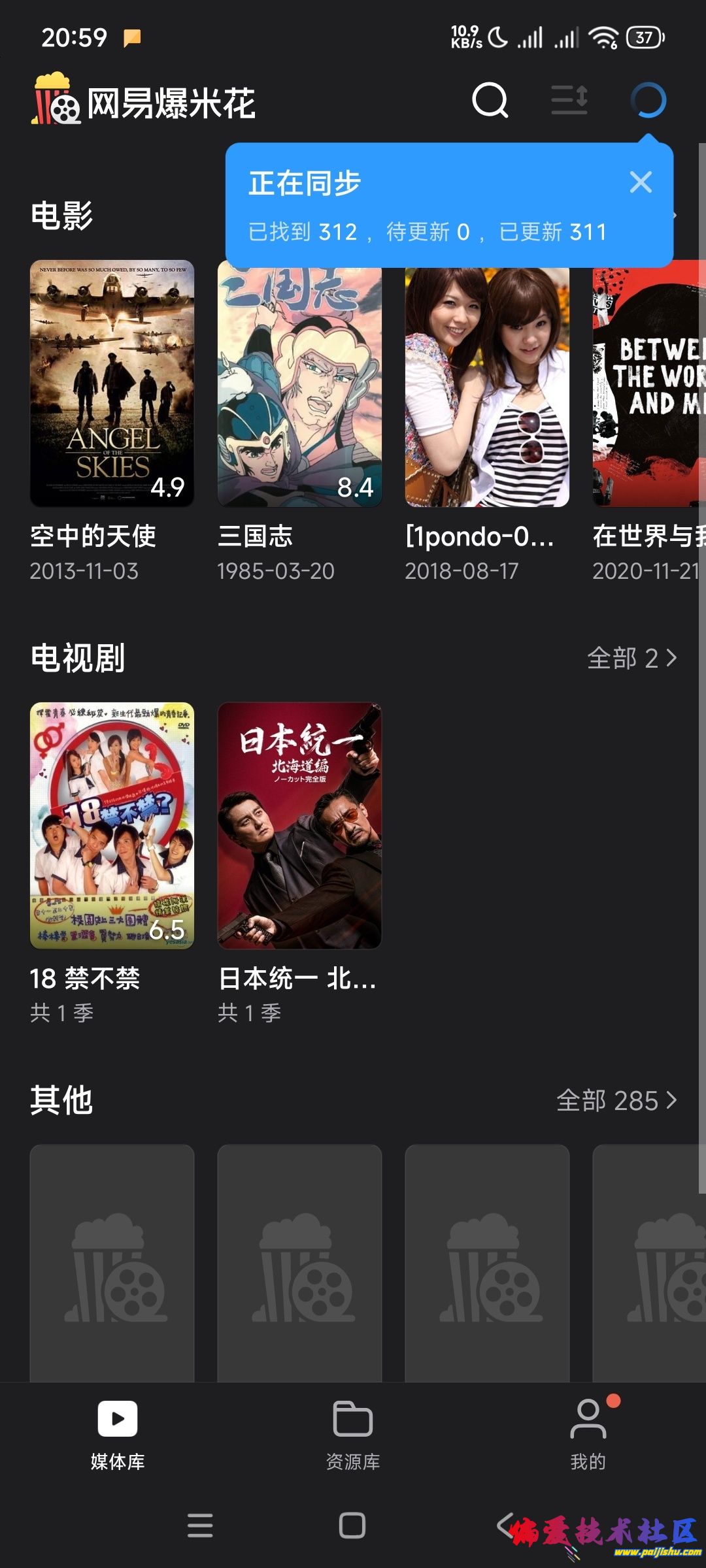Open the system recent apps menu
Viewport: 706px width, 1568px height.
[x=200, y=1526]
